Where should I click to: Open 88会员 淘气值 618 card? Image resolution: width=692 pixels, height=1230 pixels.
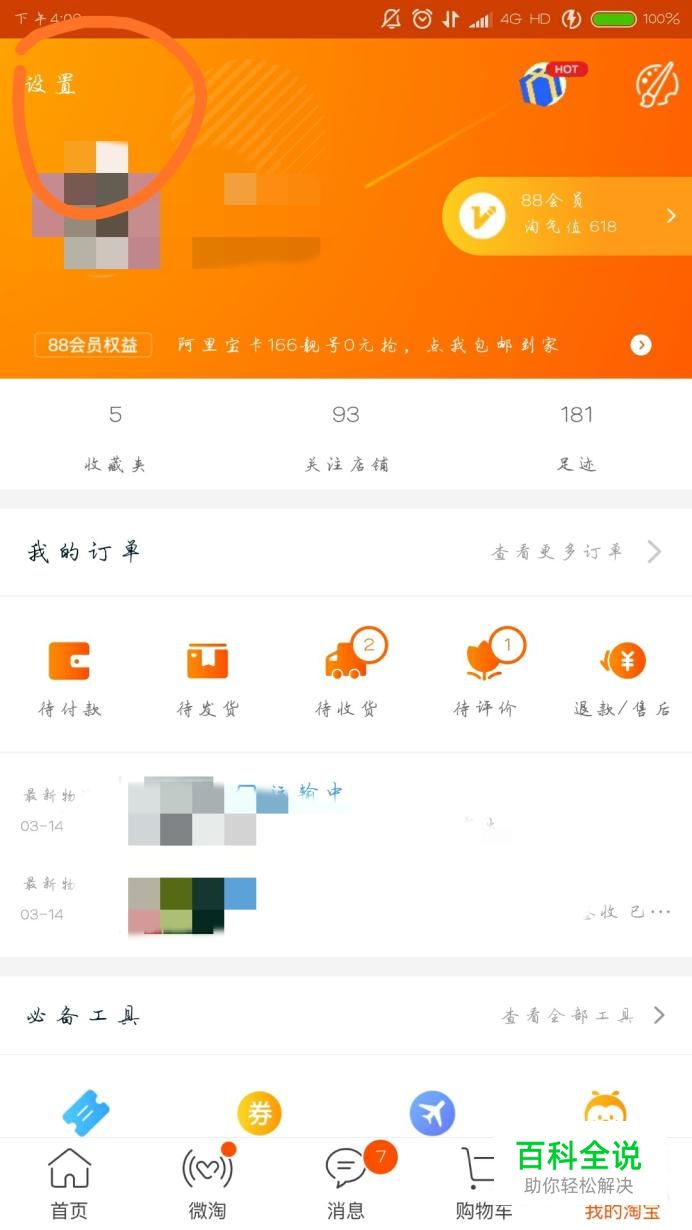pyautogui.click(x=567, y=214)
